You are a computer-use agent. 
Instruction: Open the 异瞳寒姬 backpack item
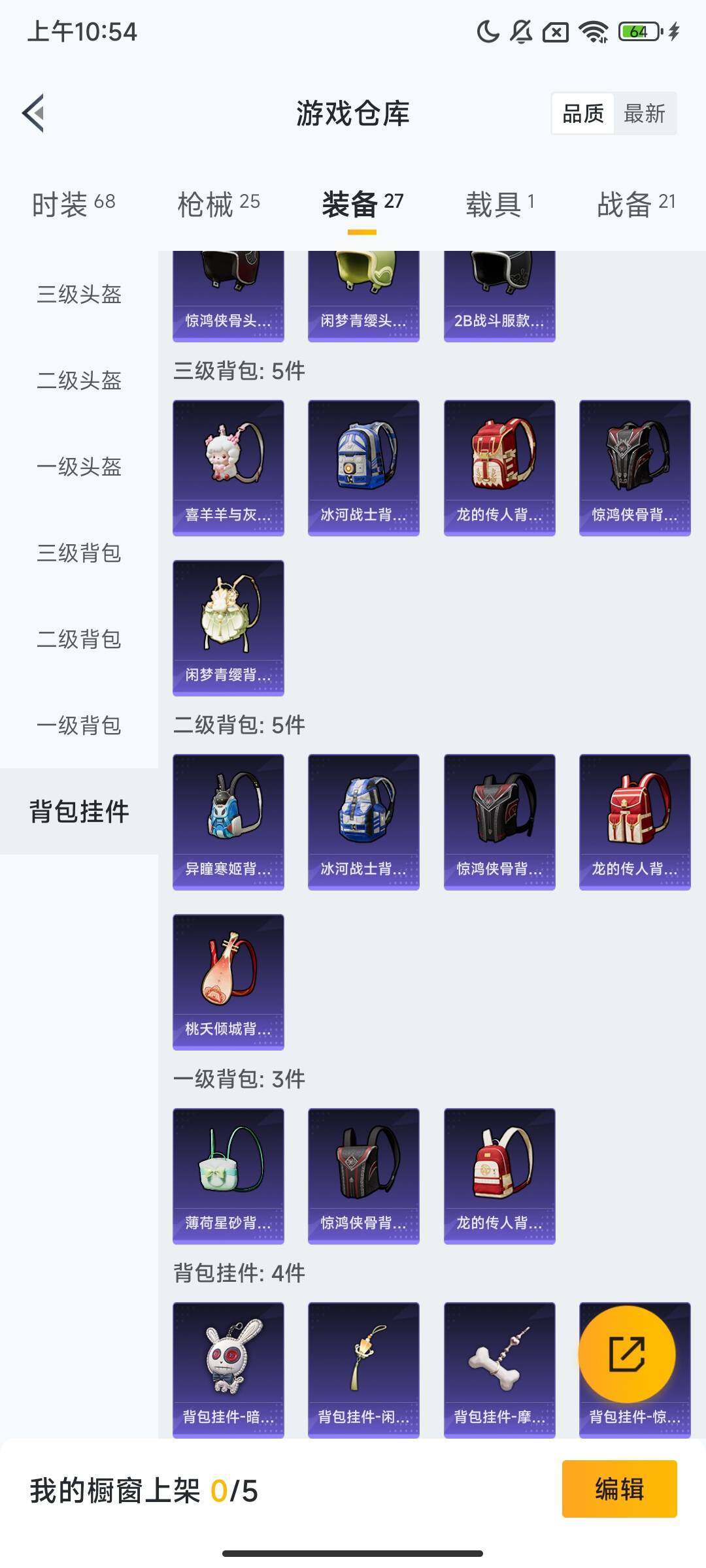click(228, 822)
